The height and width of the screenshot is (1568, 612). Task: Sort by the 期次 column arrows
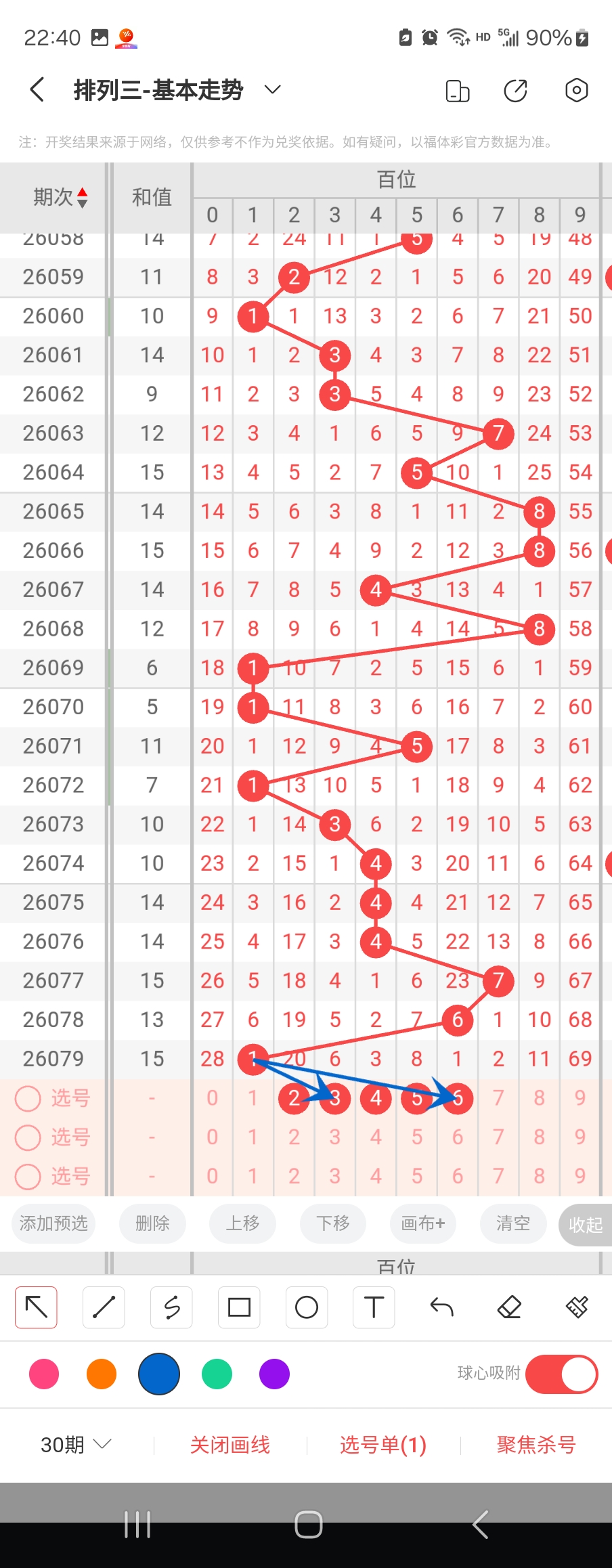pyautogui.click(x=82, y=197)
